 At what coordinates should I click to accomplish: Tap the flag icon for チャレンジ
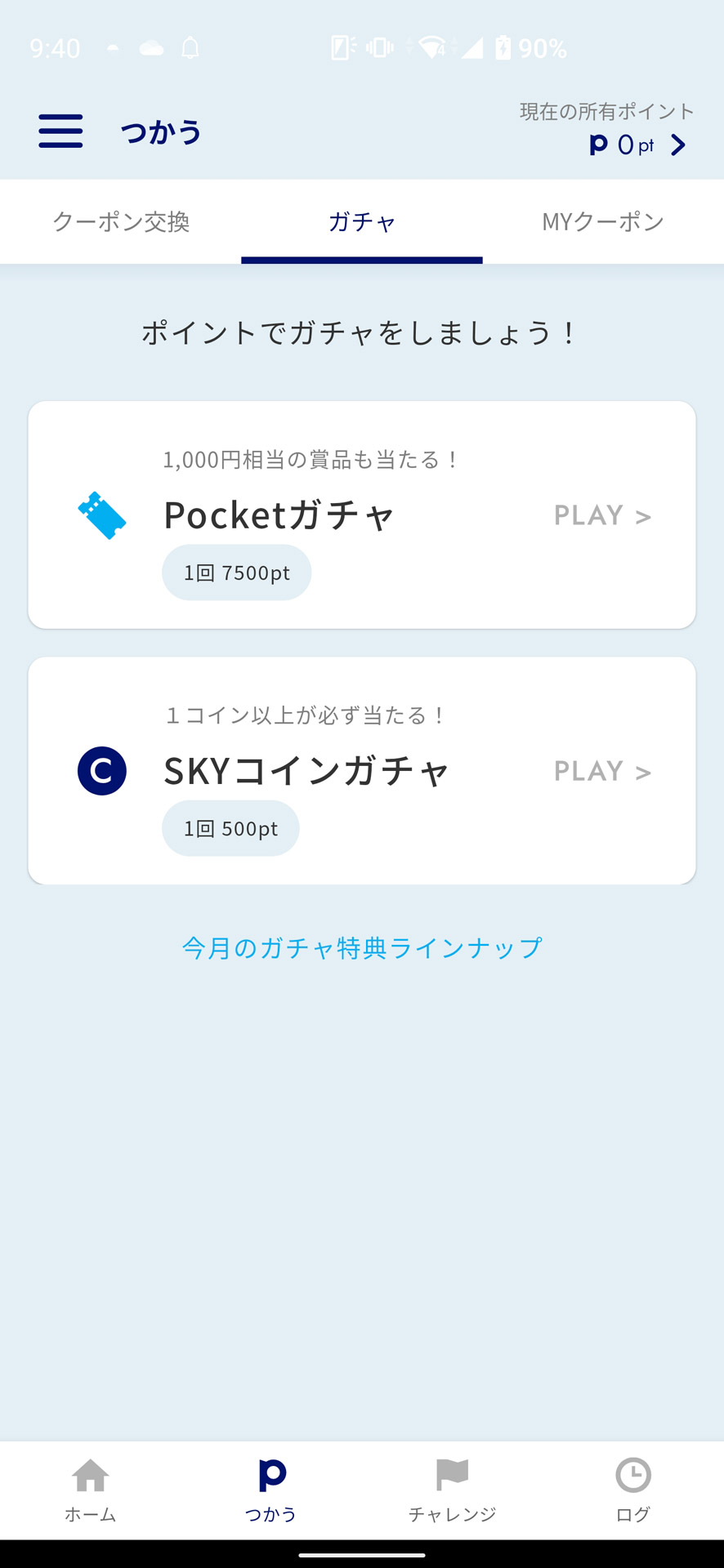[452, 1476]
